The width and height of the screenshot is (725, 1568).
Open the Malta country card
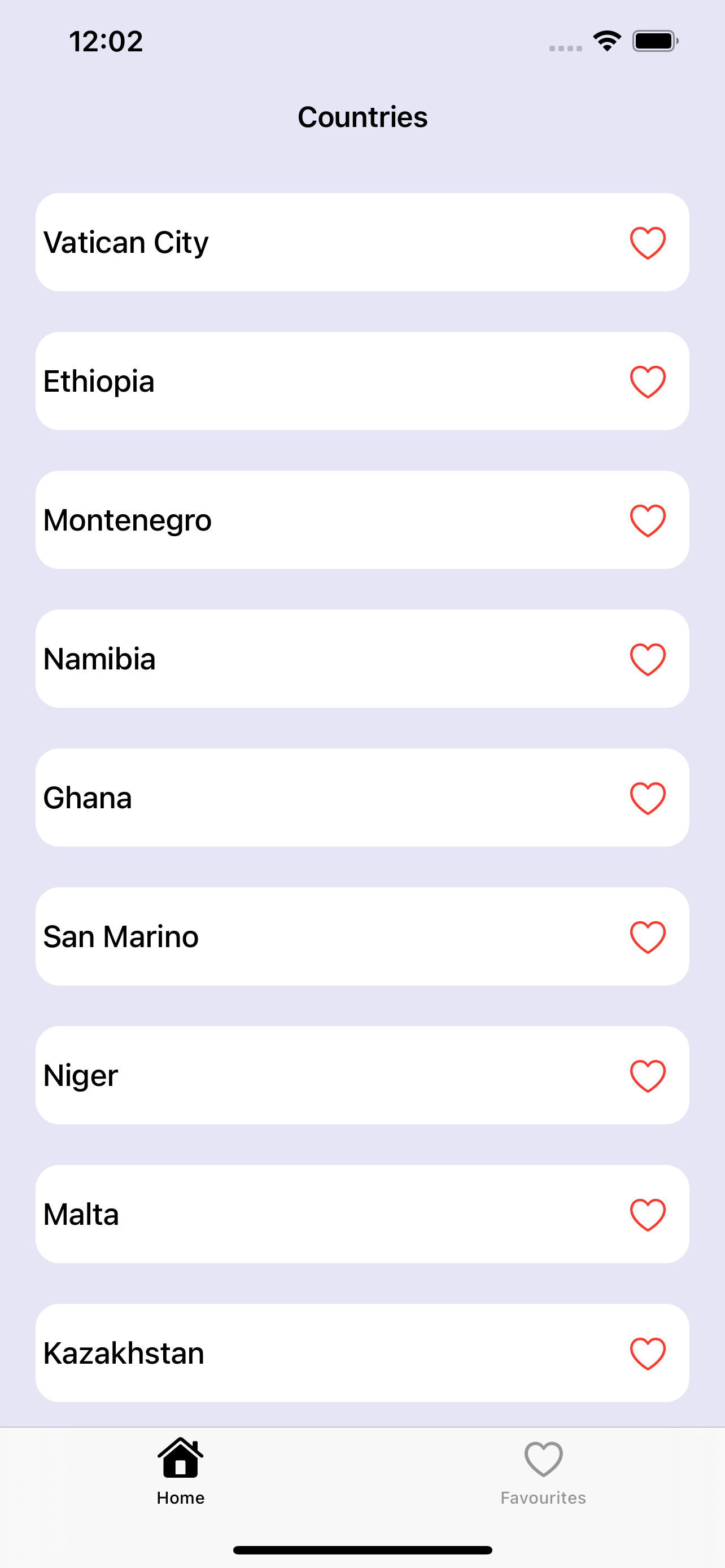tap(274, 1213)
